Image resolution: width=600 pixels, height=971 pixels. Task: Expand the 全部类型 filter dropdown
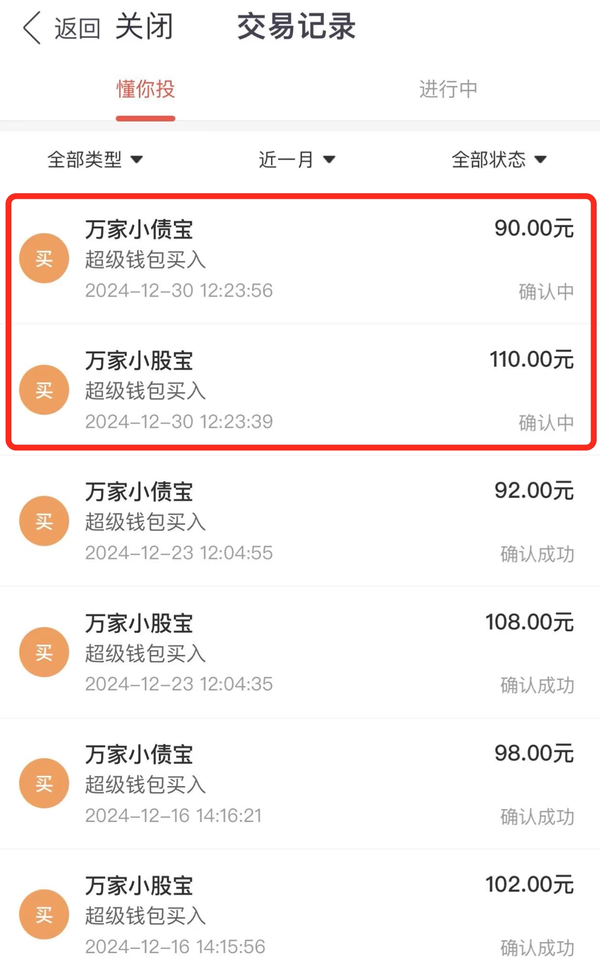[95, 160]
